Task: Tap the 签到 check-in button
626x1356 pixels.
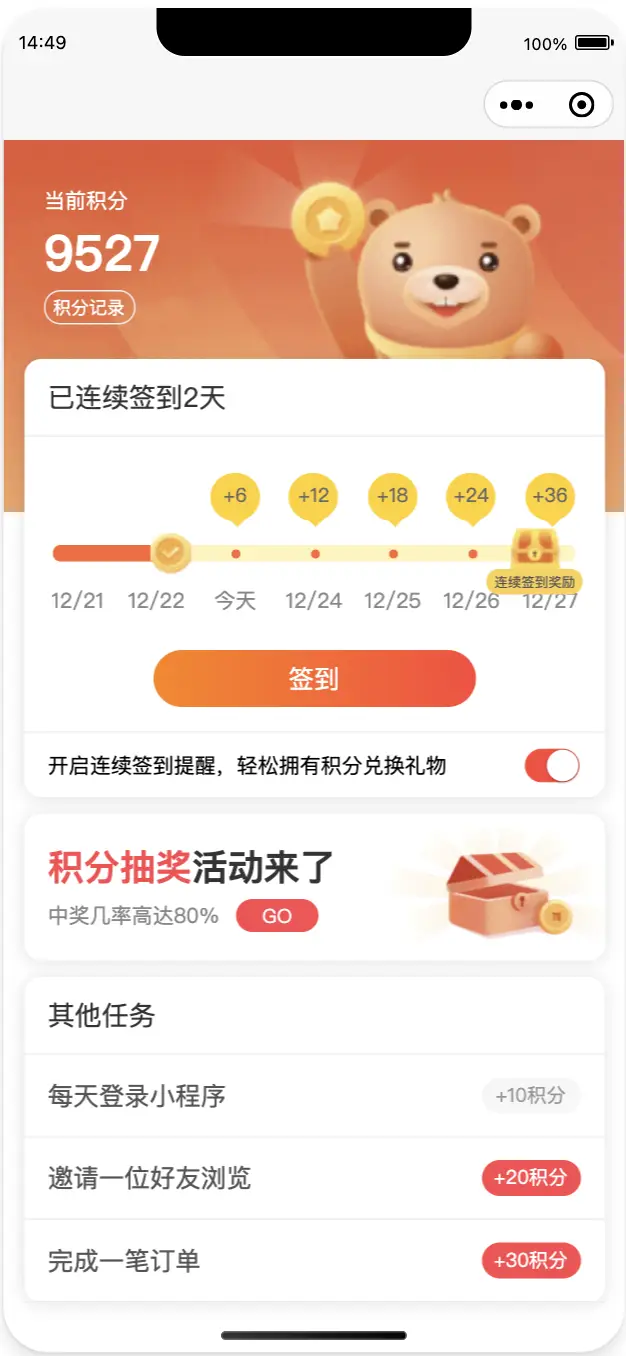Action: (314, 679)
